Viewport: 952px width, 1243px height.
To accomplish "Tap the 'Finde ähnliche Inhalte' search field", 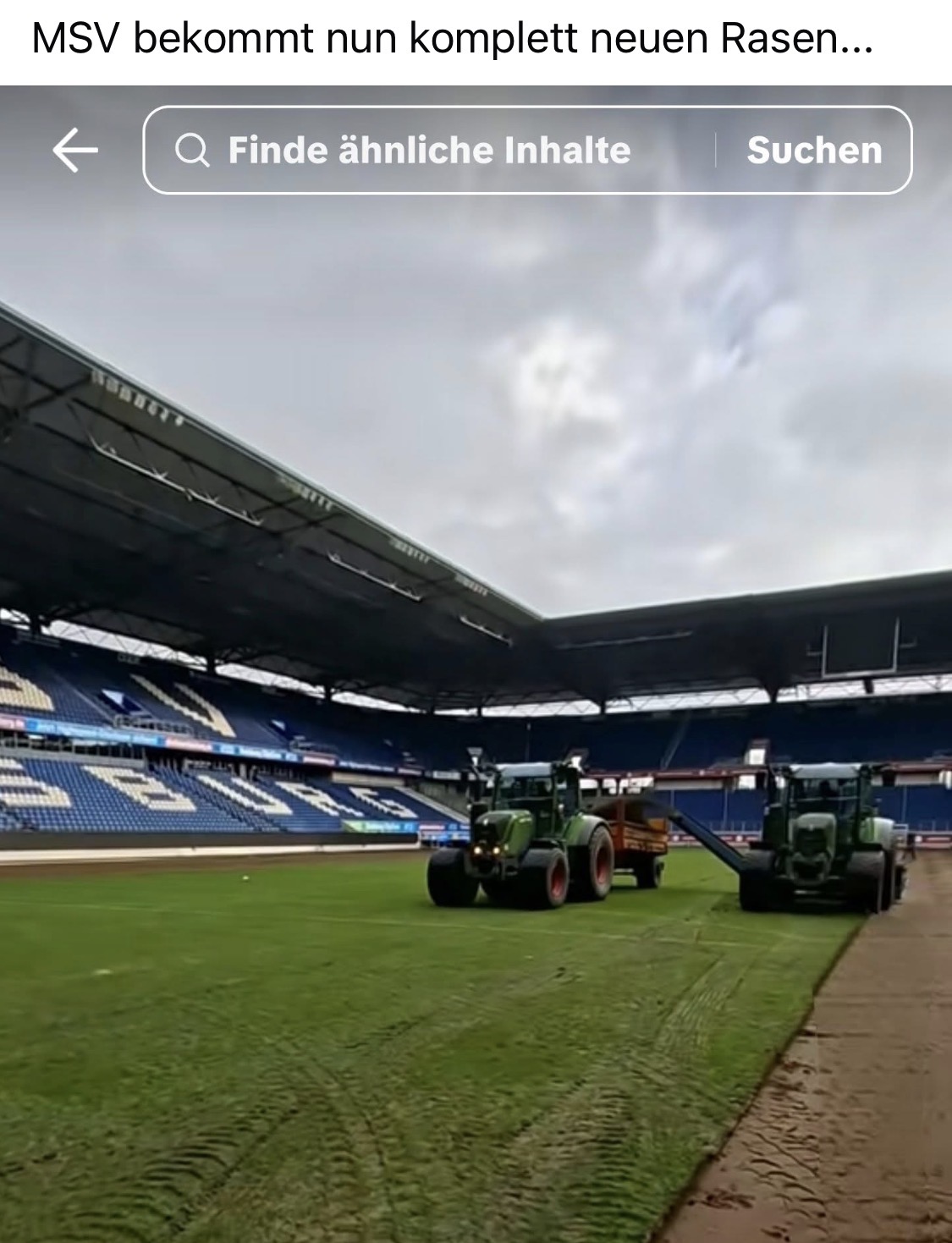I will click(x=428, y=151).
